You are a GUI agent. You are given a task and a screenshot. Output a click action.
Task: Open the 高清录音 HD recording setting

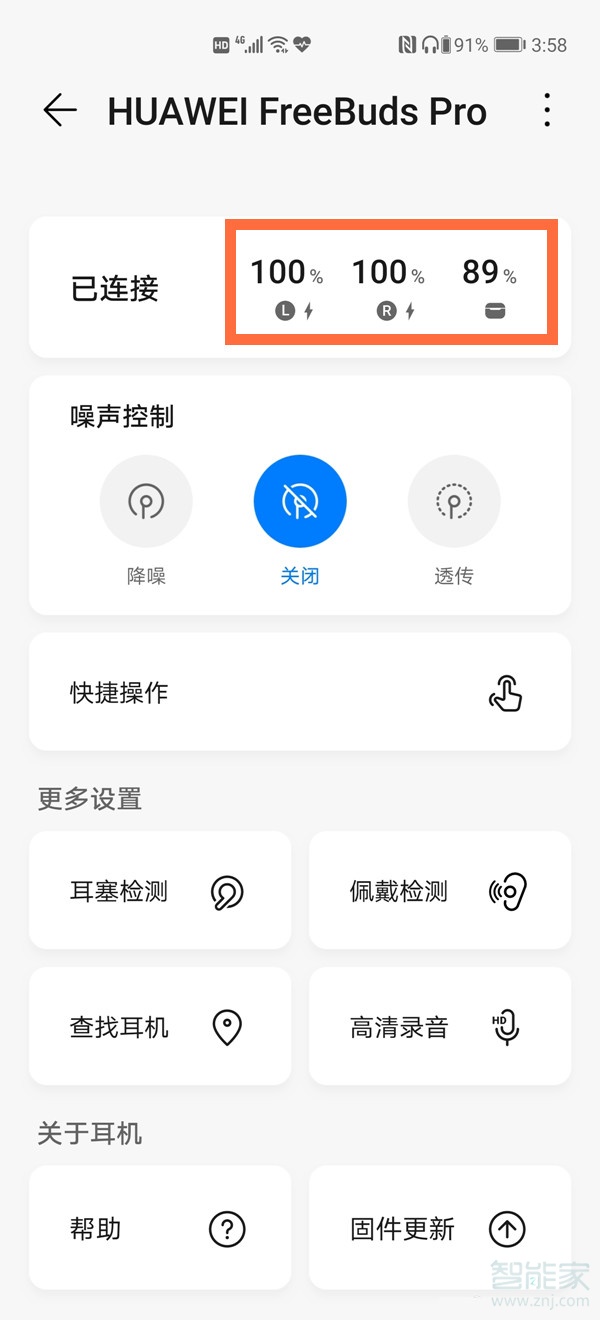click(440, 1026)
